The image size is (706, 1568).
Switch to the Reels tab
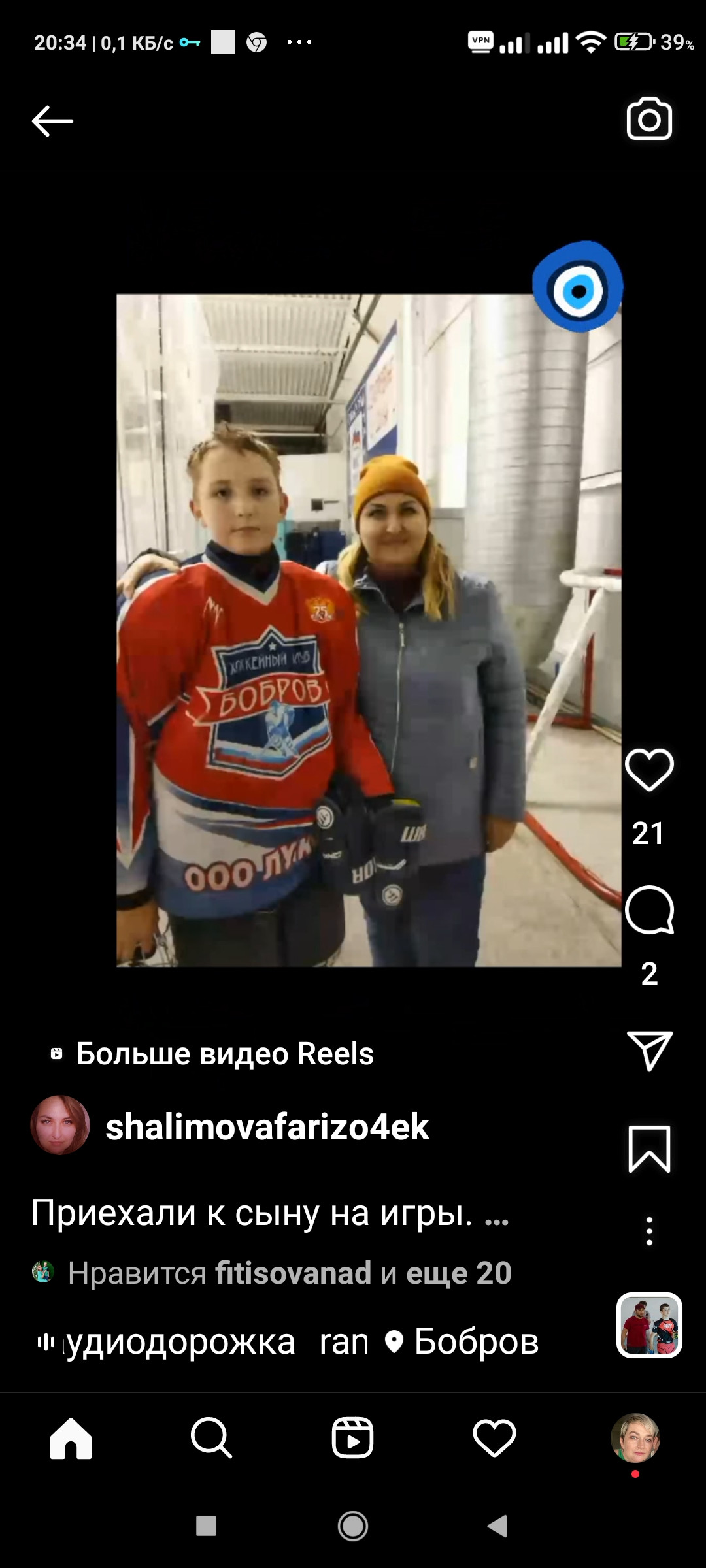(352, 1437)
